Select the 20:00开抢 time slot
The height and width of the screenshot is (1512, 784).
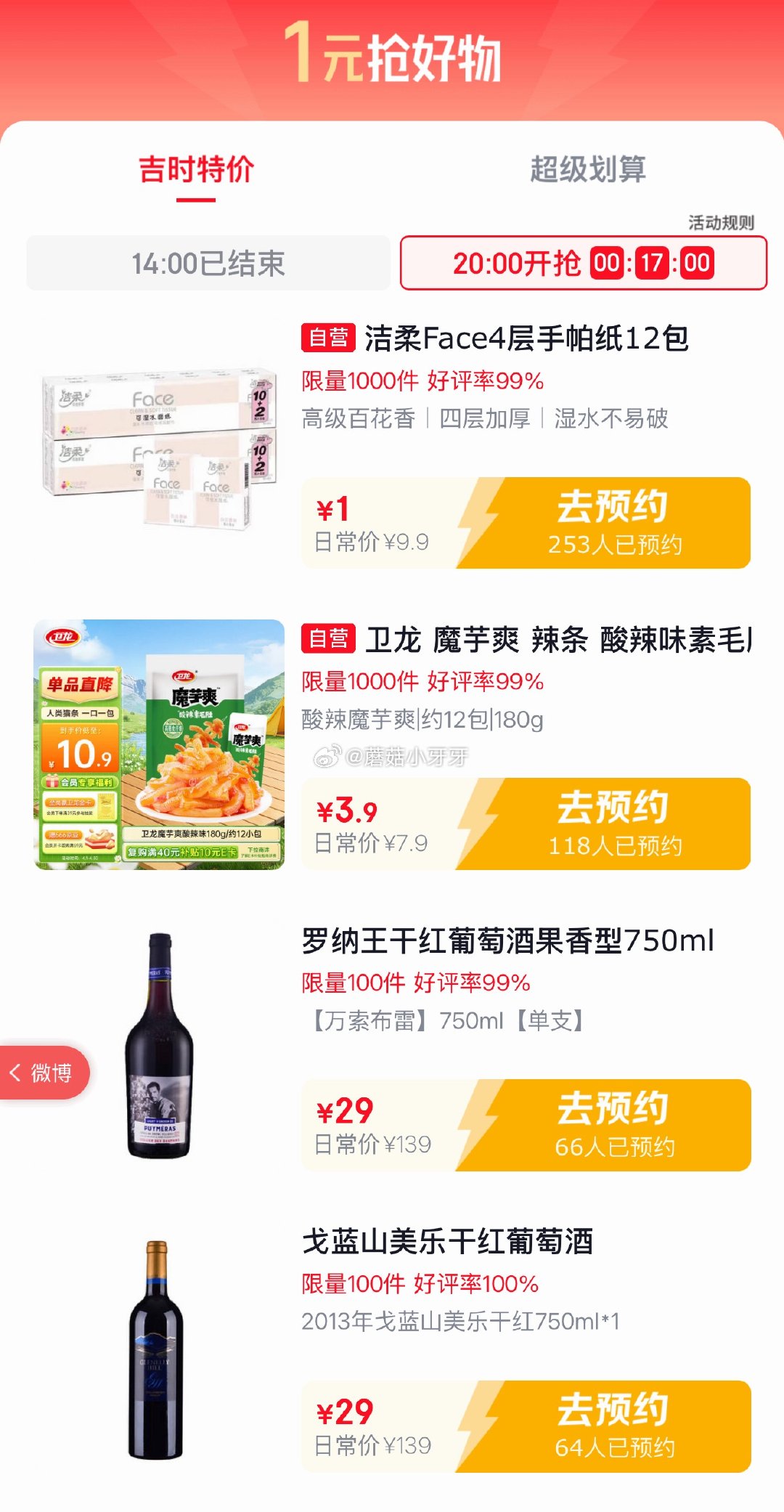point(583,263)
